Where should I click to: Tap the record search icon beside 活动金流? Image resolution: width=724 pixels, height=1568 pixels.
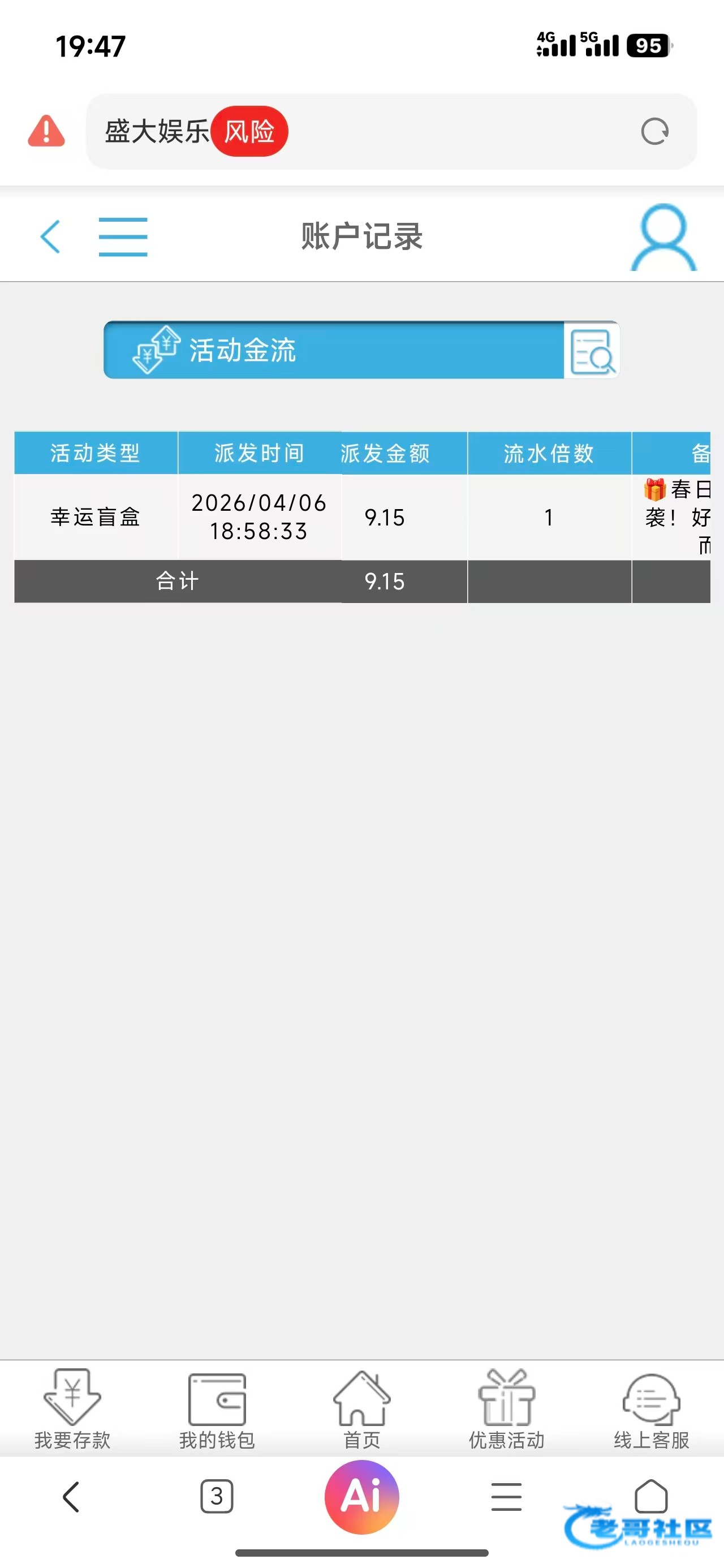click(x=591, y=351)
